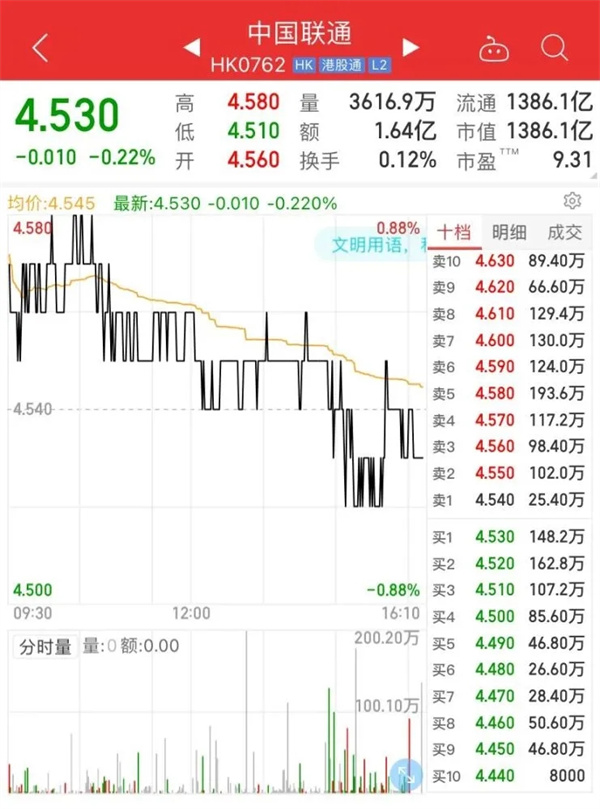Switch to the 成交 tab
600x809 pixels.
564,232
